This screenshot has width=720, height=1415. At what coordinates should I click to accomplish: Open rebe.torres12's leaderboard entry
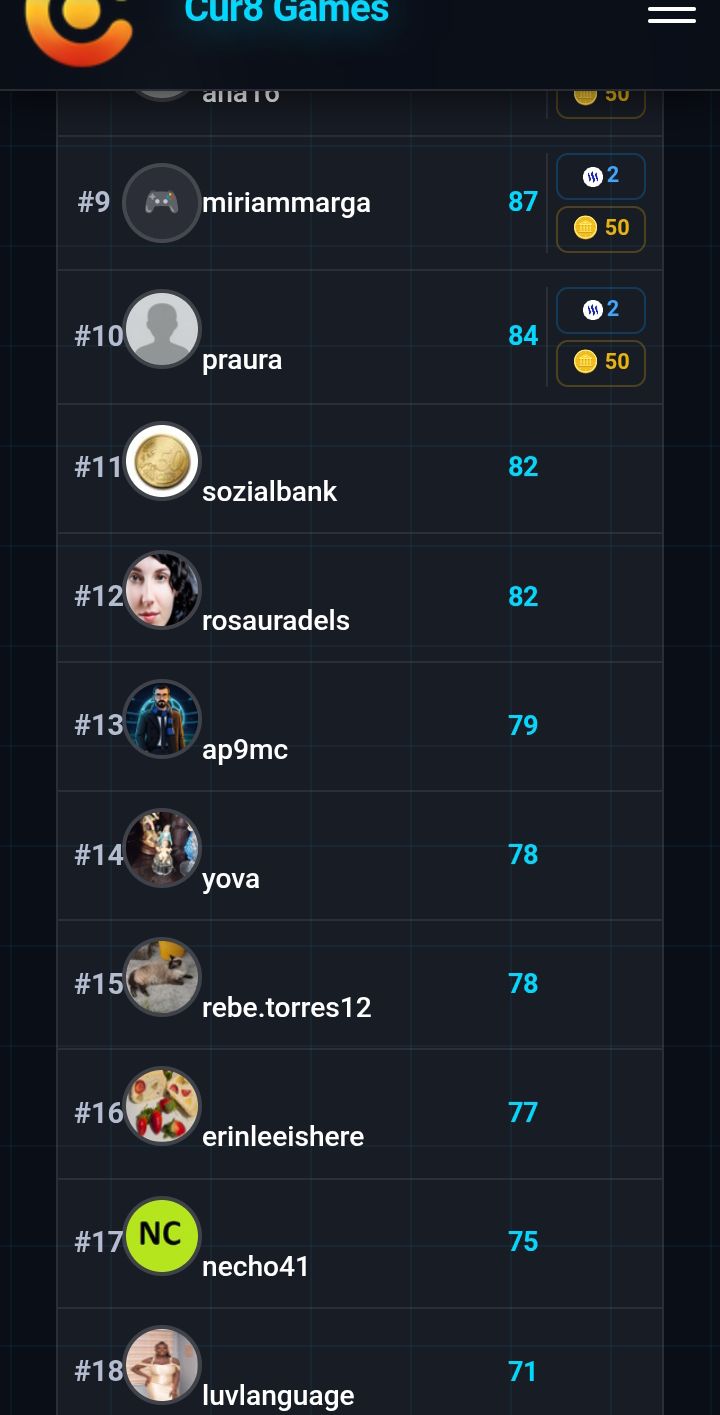(286, 1007)
